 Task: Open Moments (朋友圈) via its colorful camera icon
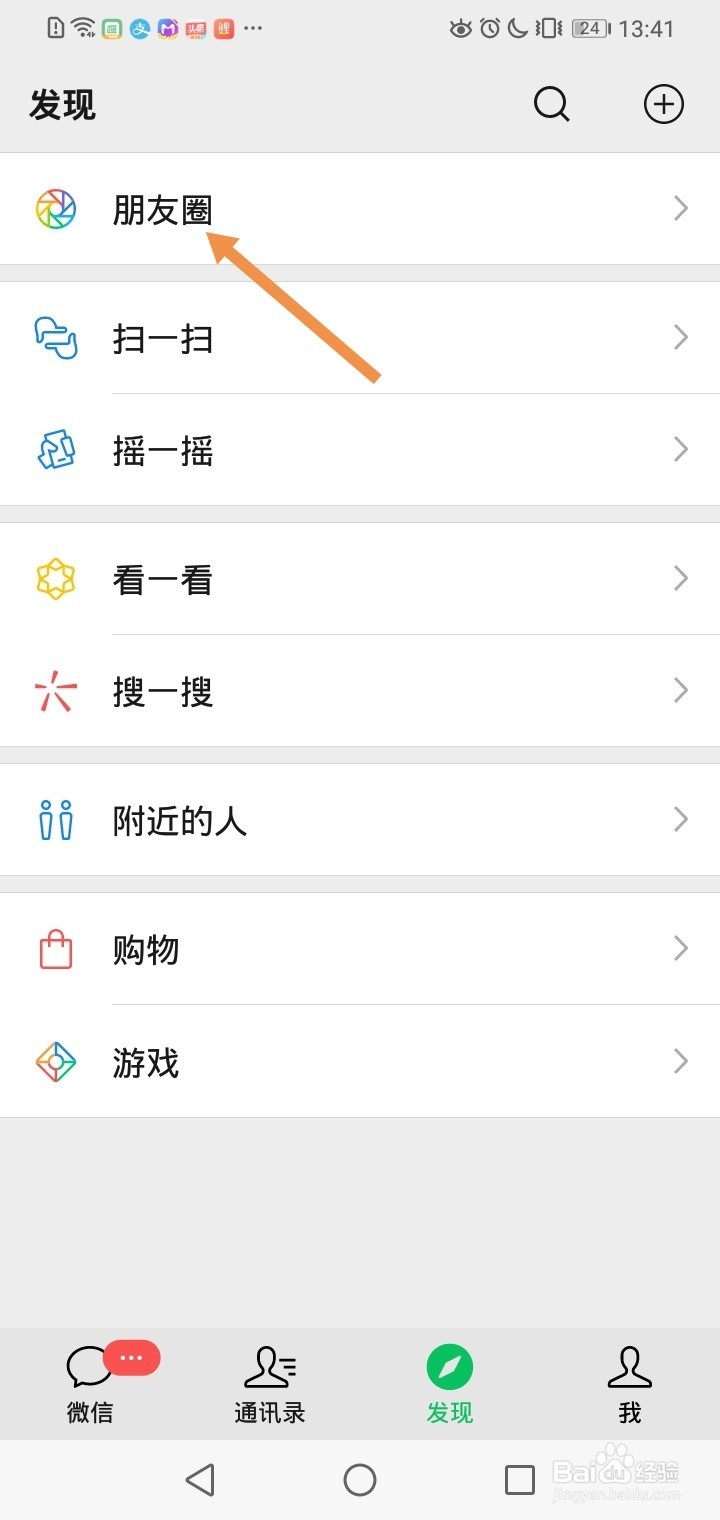[x=55, y=210]
